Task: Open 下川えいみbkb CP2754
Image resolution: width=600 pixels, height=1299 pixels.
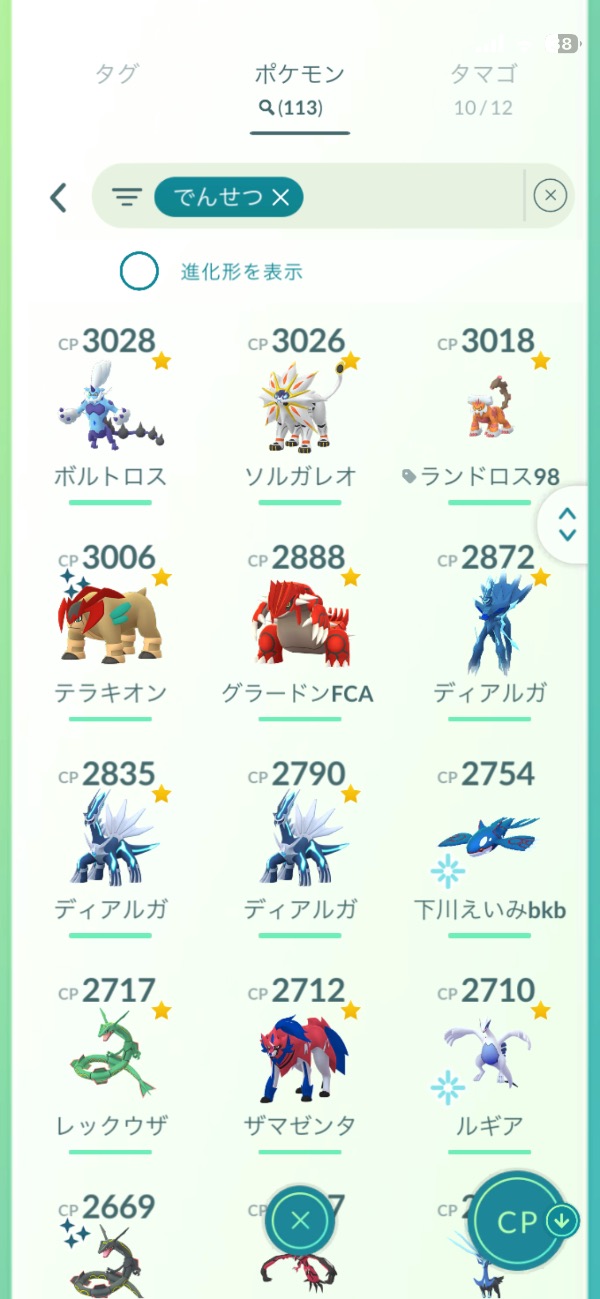Action: (489, 843)
